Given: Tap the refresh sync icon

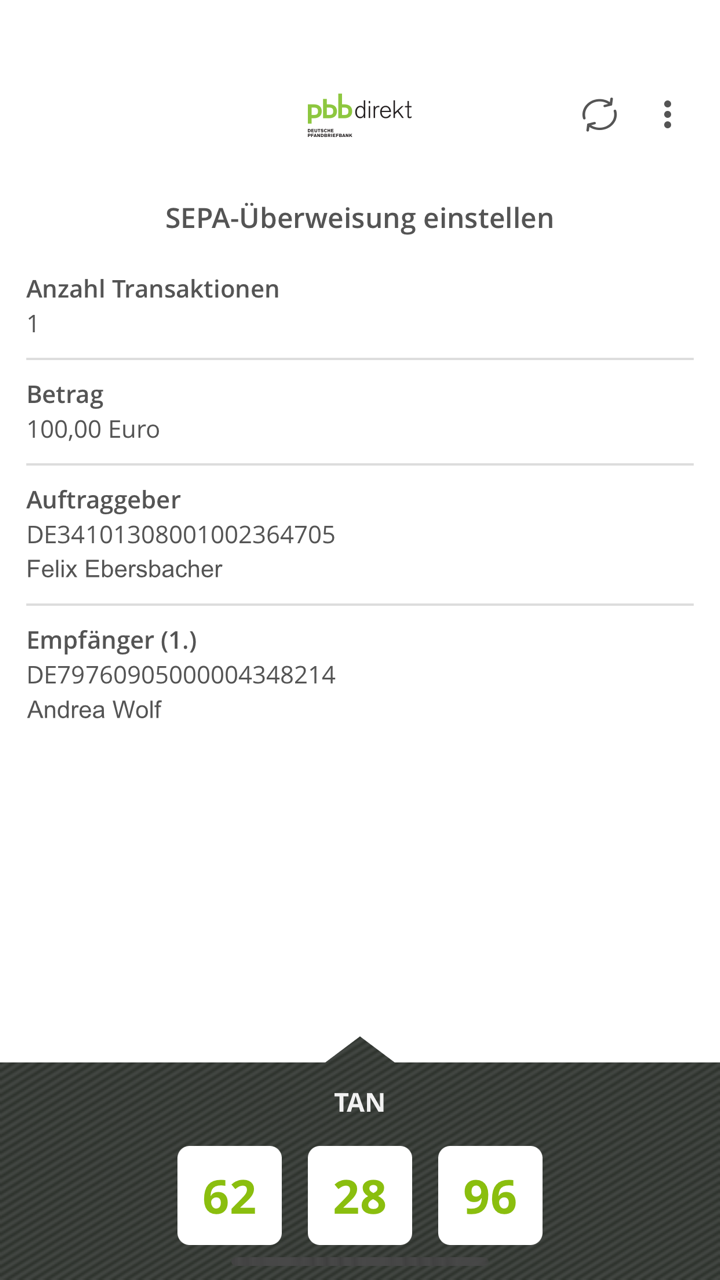Looking at the screenshot, I should 599,115.
